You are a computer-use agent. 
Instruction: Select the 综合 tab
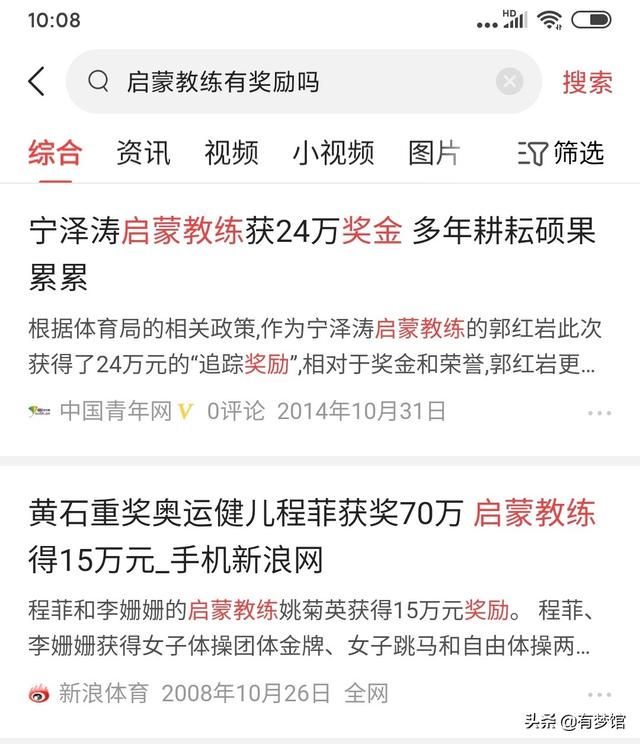pos(55,153)
